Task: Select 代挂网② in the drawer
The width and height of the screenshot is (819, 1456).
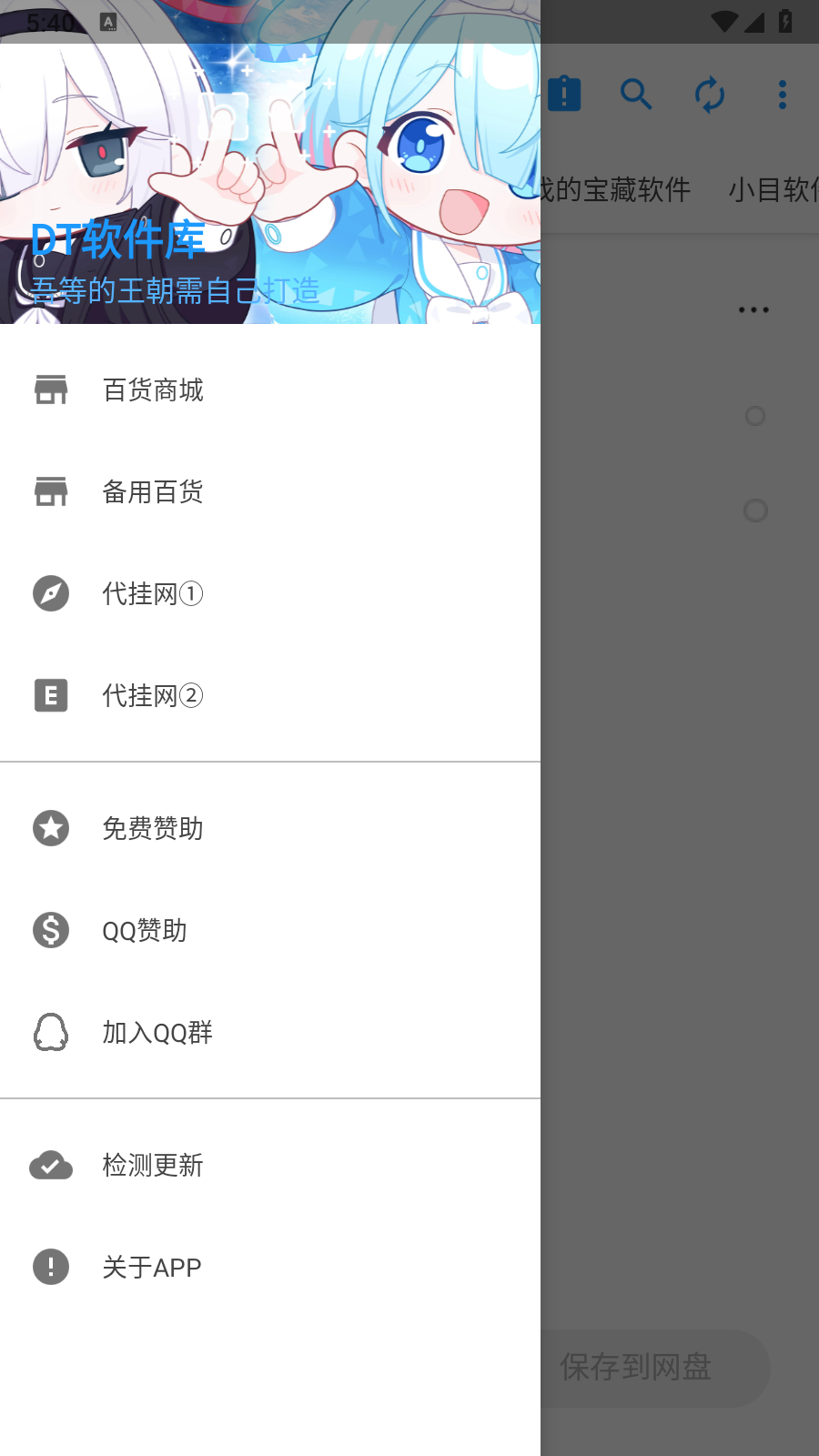Action: pyautogui.click(x=153, y=696)
